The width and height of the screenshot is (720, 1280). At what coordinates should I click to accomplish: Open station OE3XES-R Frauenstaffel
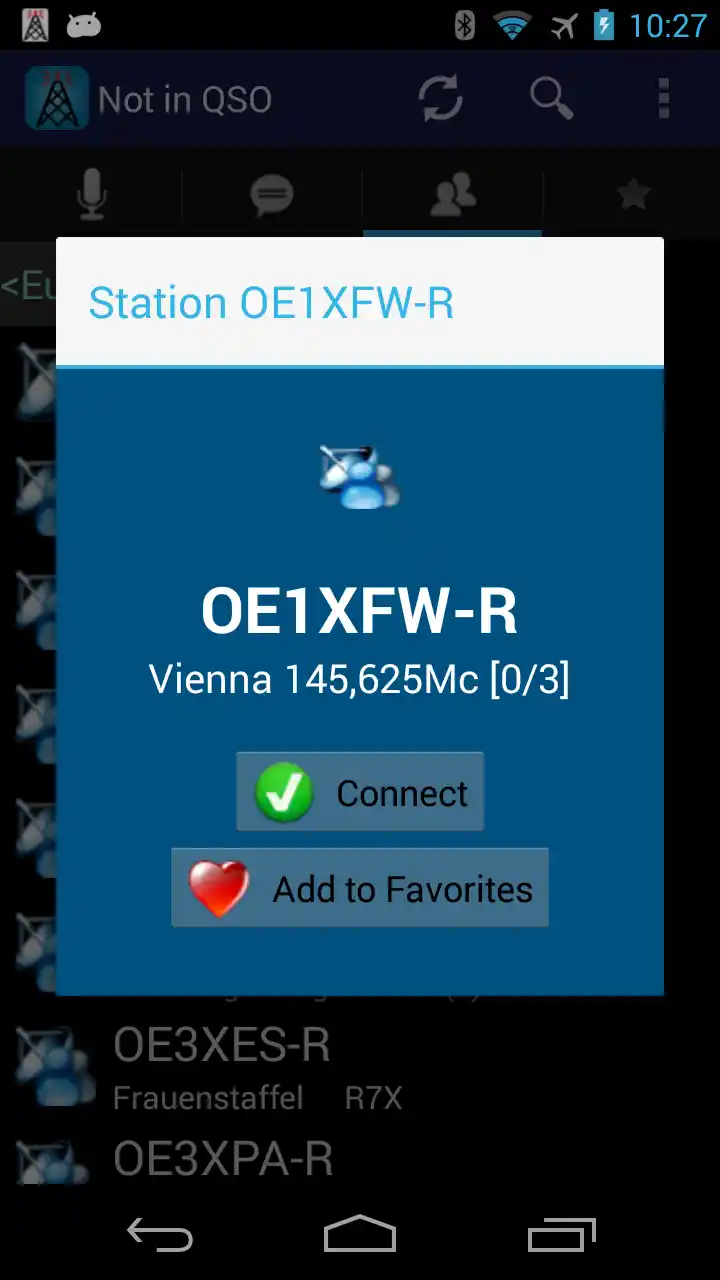[300, 1068]
